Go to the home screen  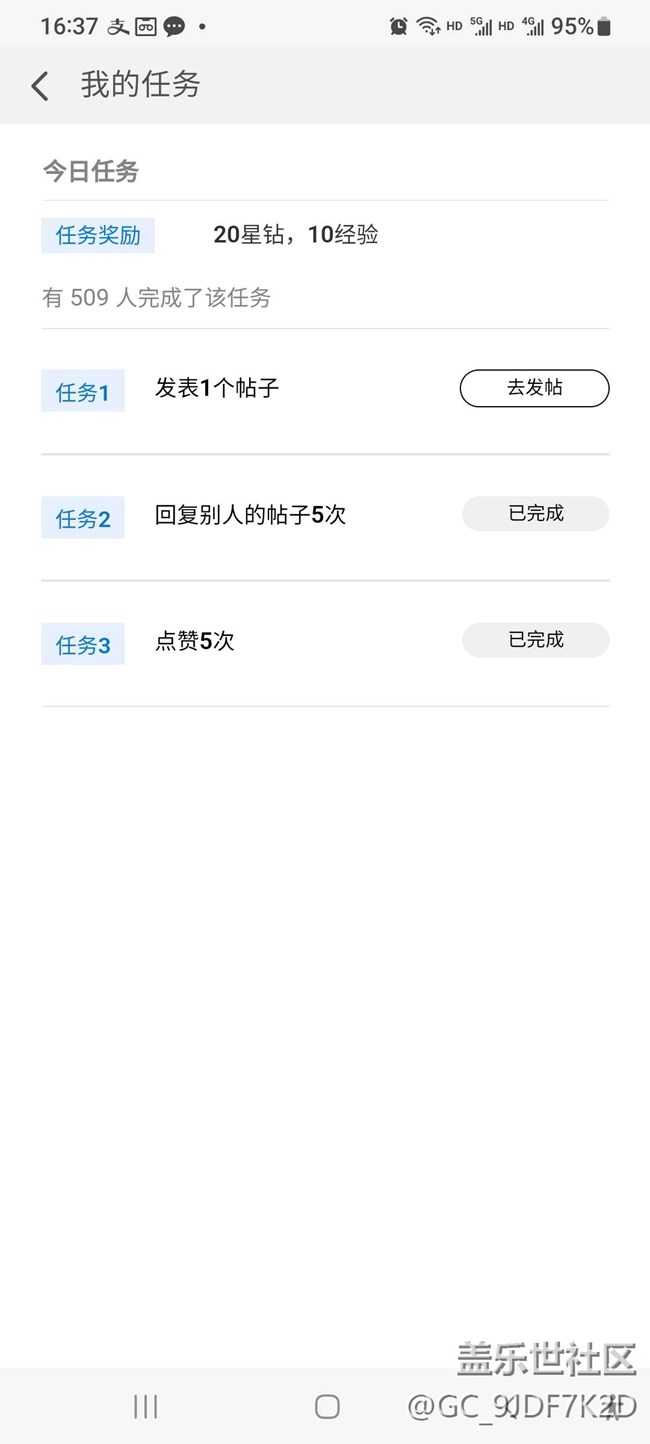pyautogui.click(x=327, y=1406)
